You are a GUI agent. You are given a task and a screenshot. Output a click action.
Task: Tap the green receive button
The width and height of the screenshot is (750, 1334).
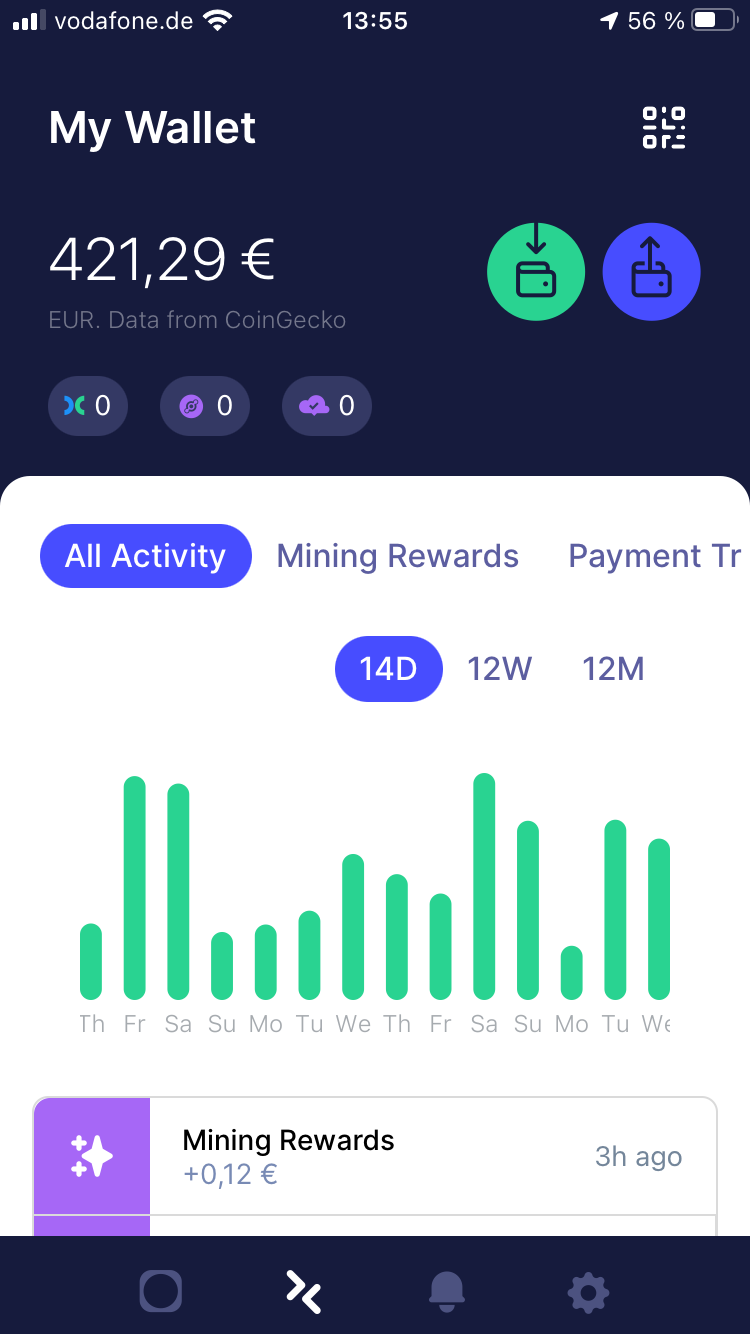click(x=536, y=272)
